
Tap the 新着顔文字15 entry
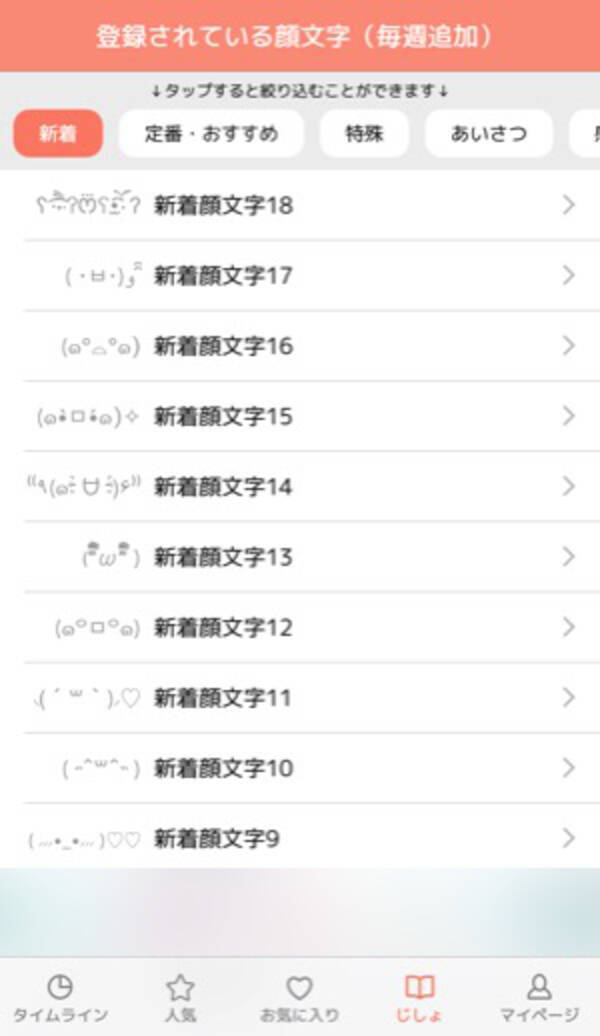[300, 416]
